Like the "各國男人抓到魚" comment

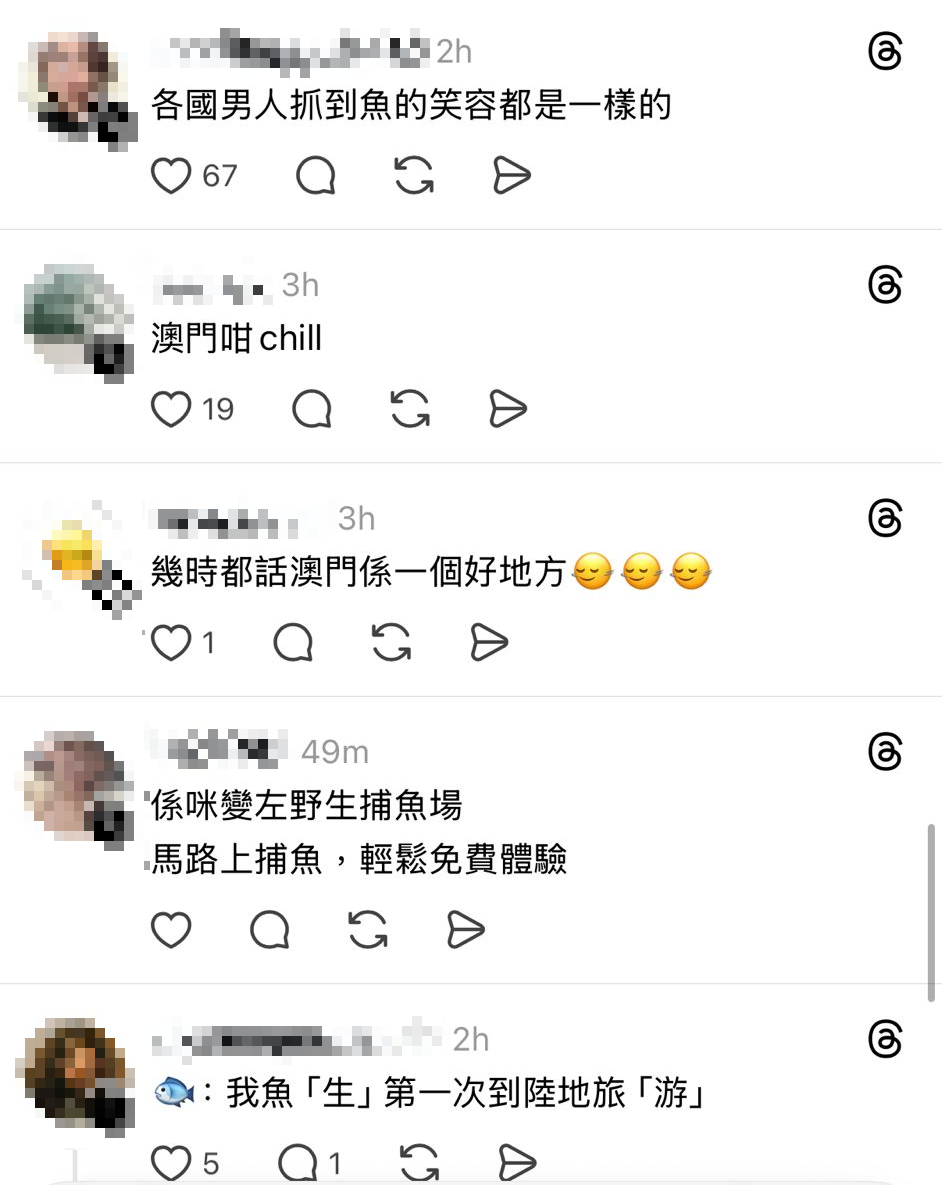170,175
